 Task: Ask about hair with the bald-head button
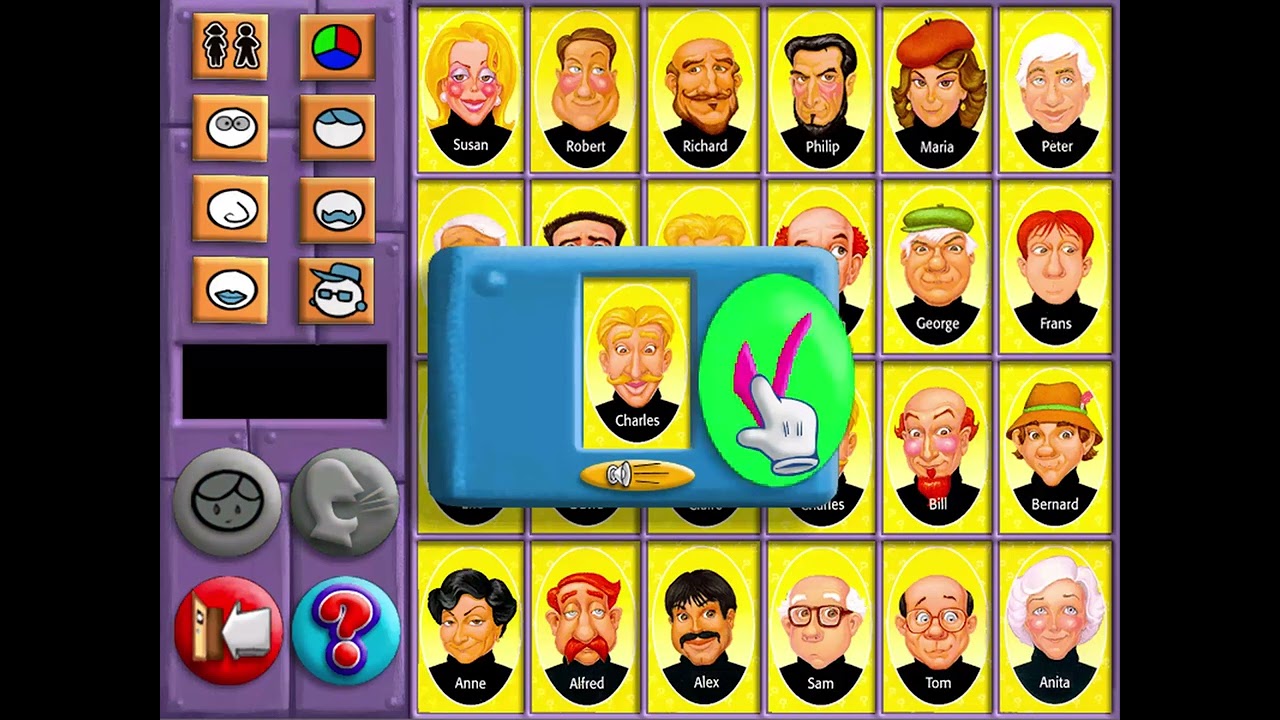coord(337,128)
